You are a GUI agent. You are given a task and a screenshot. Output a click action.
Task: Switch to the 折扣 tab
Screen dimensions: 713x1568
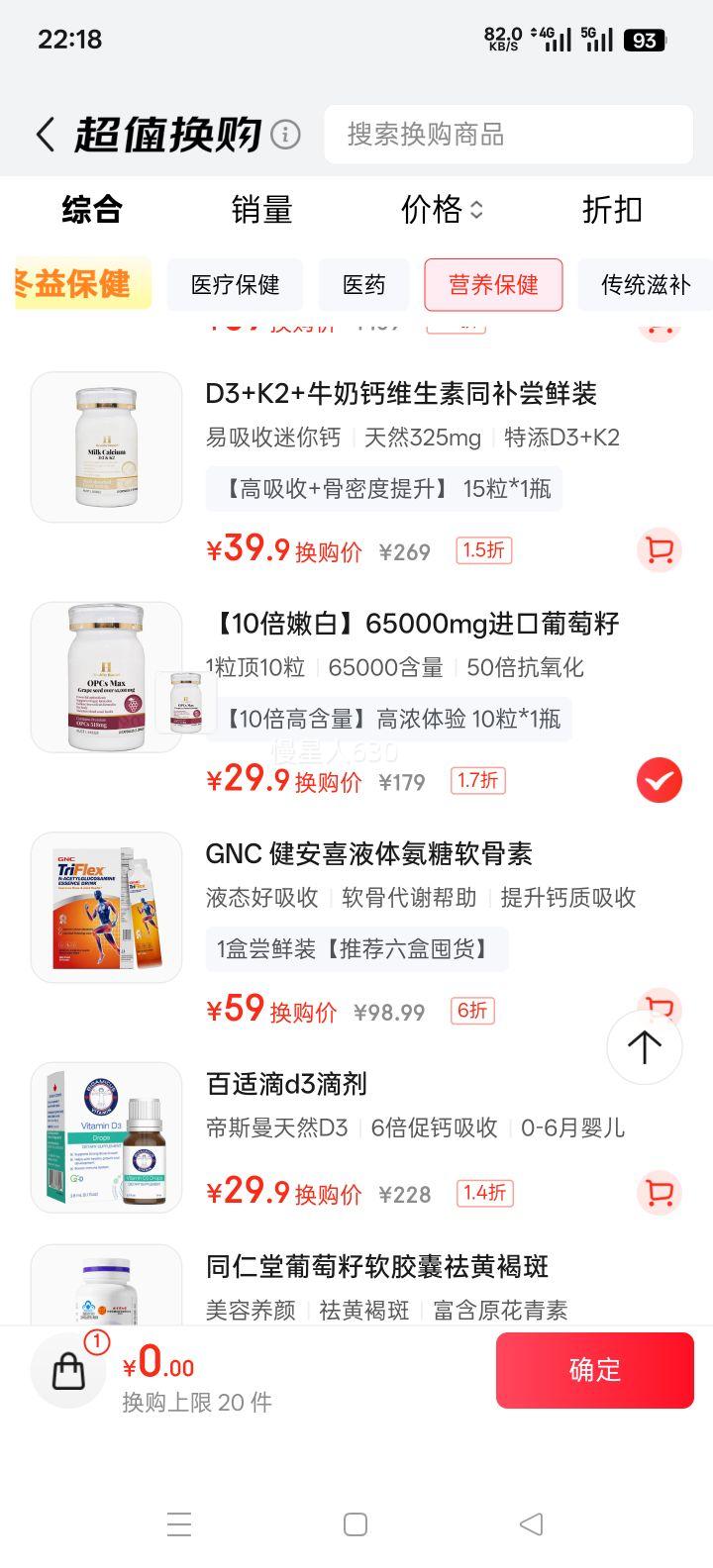(610, 210)
